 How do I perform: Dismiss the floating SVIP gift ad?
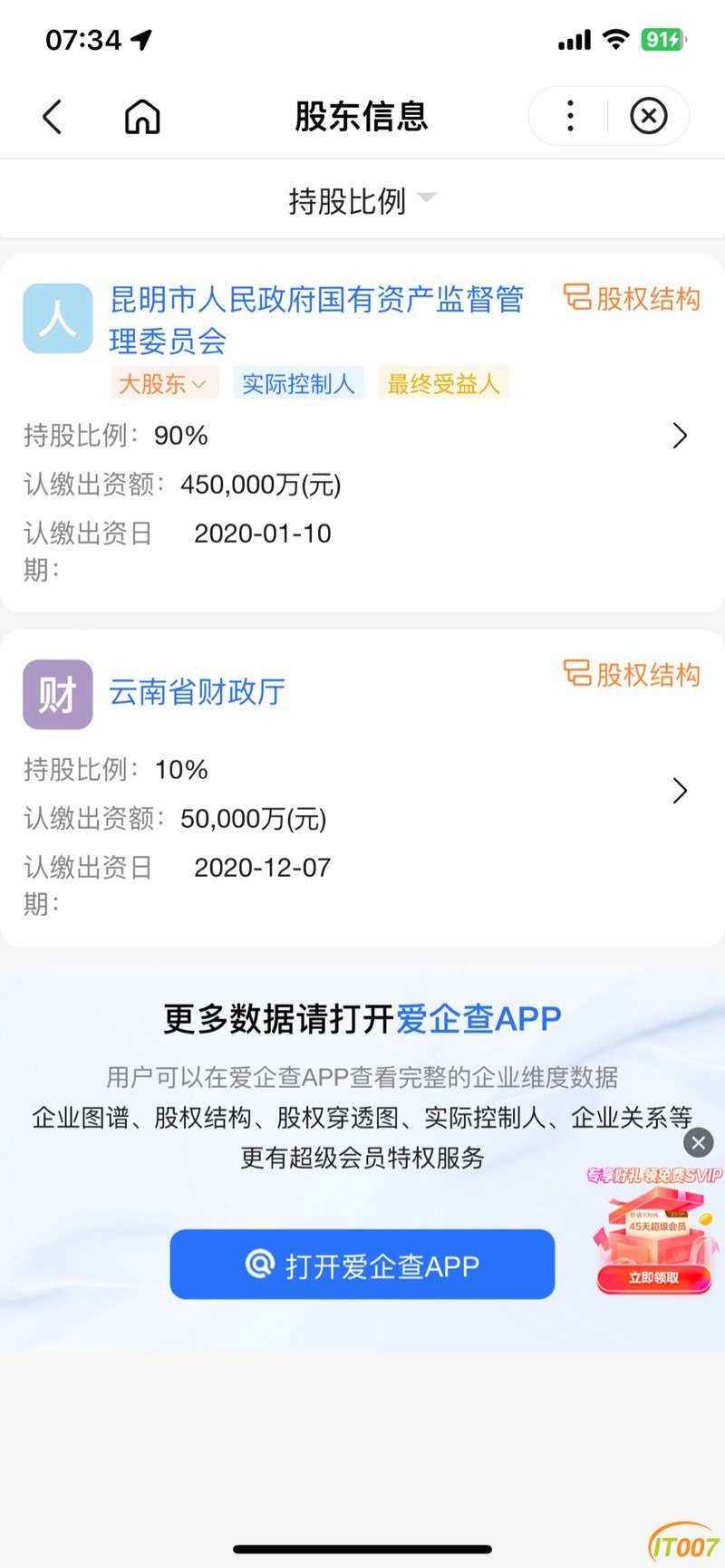[698, 1142]
